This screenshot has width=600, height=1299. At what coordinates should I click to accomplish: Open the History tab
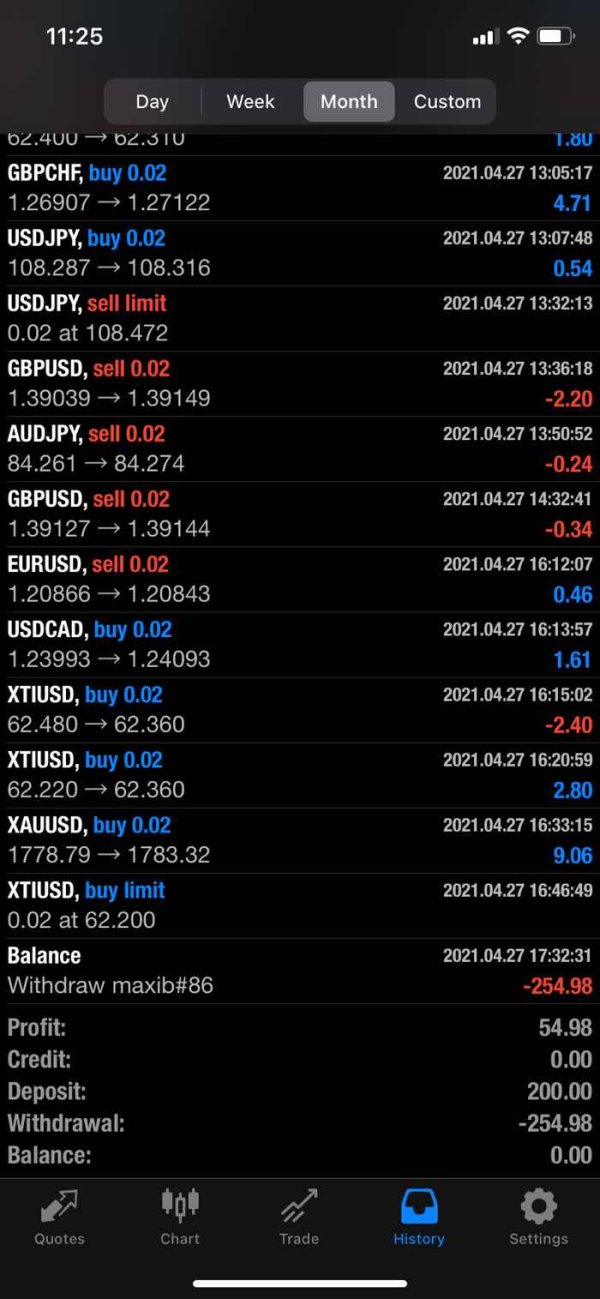coord(419,1218)
